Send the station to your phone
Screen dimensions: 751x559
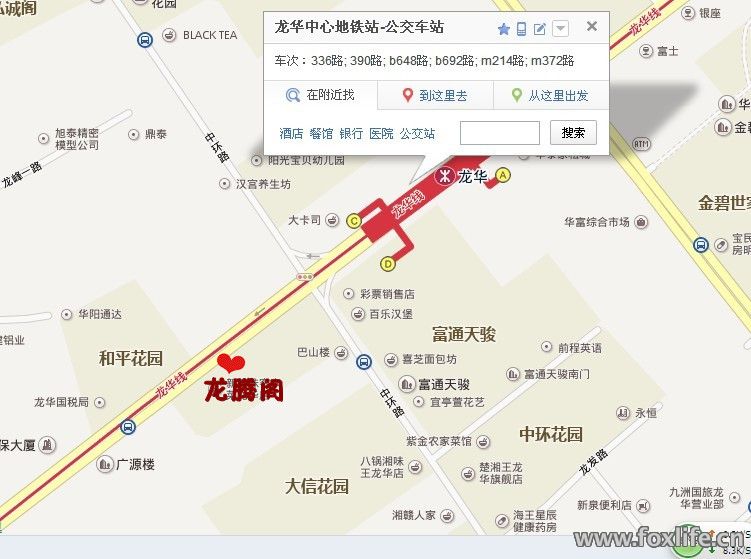(521, 29)
